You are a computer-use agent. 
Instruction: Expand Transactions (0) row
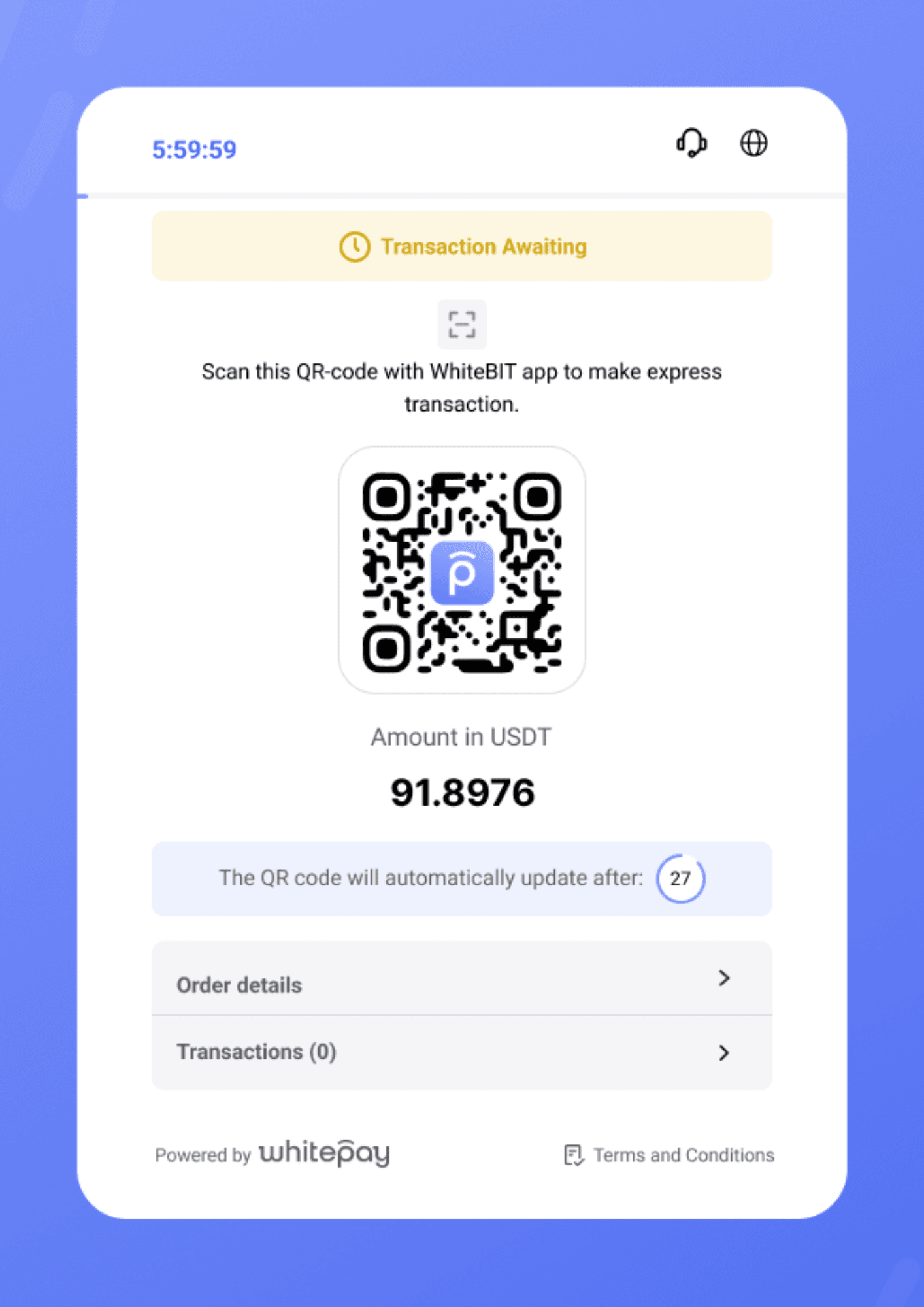pos(461,1052)
